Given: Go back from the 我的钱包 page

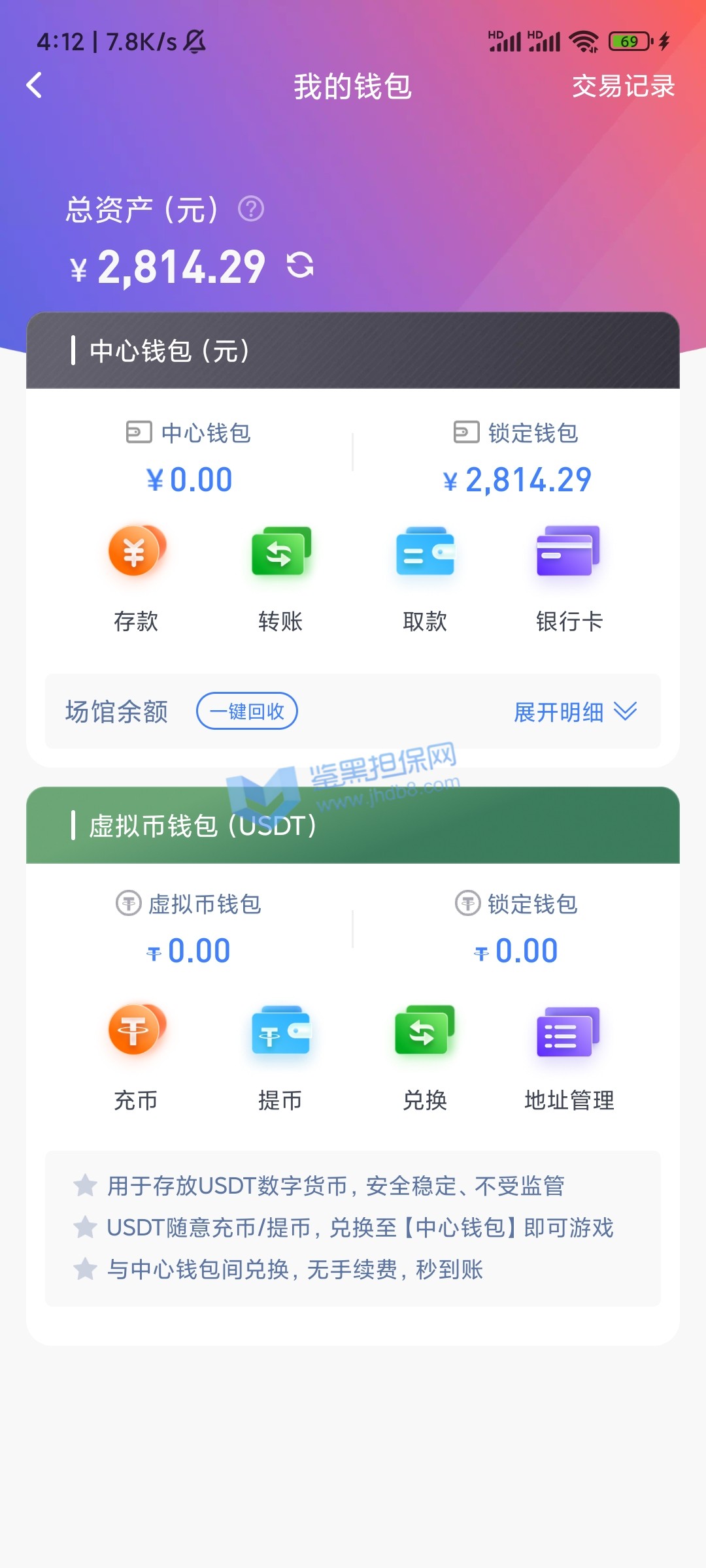Looking at the screenshot, I should click(34, 86).
